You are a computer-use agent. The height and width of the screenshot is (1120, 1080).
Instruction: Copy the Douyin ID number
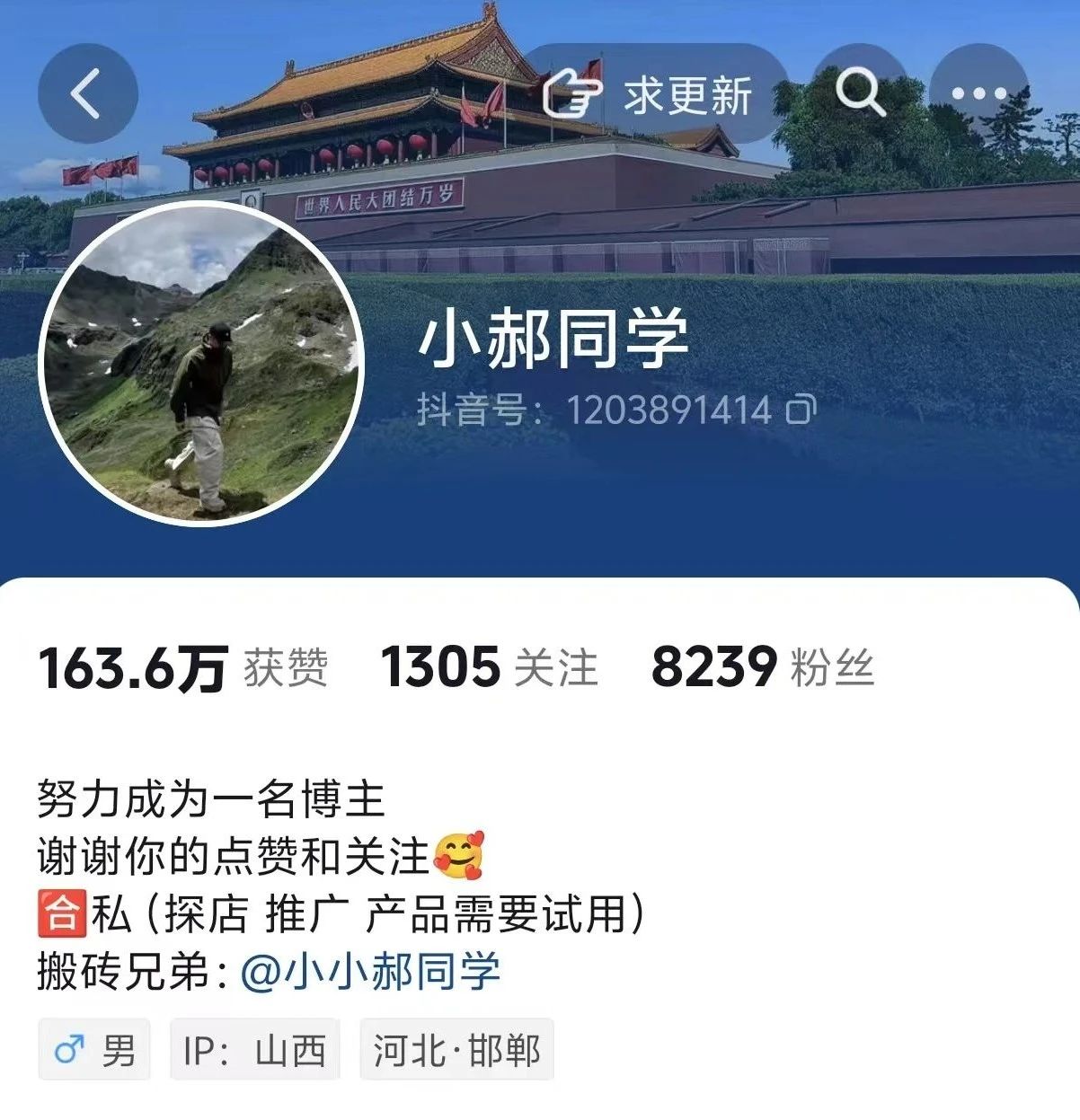point(801,410)
